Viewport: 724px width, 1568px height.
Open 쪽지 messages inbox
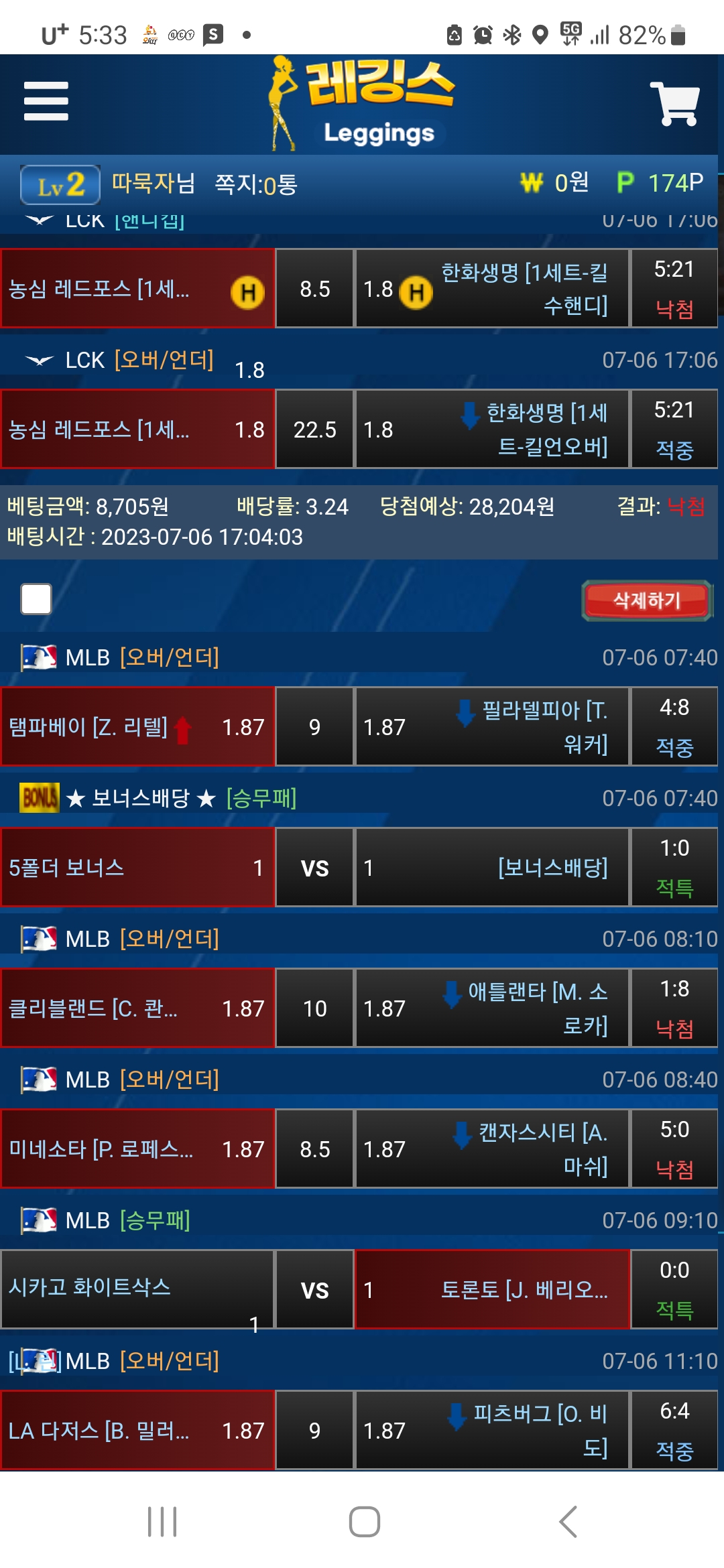click(255, 184)
